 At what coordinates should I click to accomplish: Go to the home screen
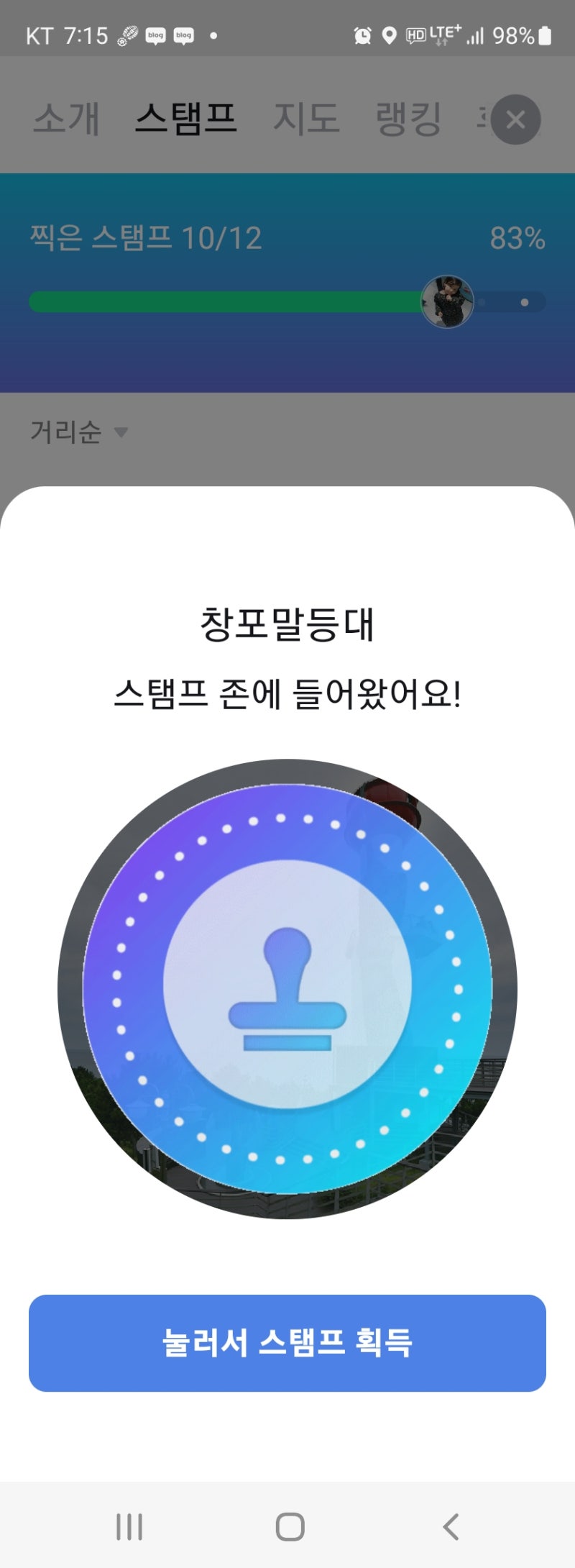[290, 1526]
